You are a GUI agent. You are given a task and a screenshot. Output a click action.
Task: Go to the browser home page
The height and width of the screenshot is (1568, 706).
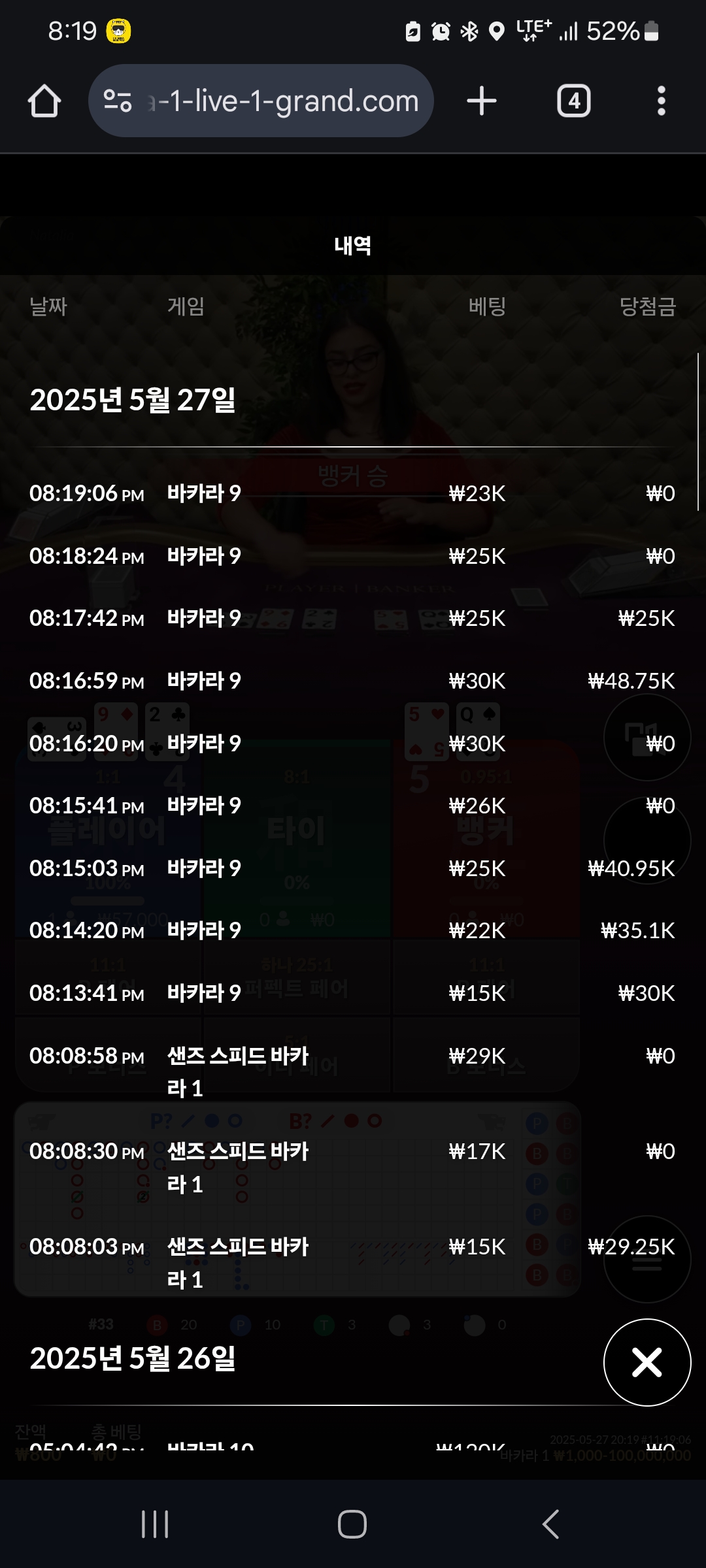44,101
